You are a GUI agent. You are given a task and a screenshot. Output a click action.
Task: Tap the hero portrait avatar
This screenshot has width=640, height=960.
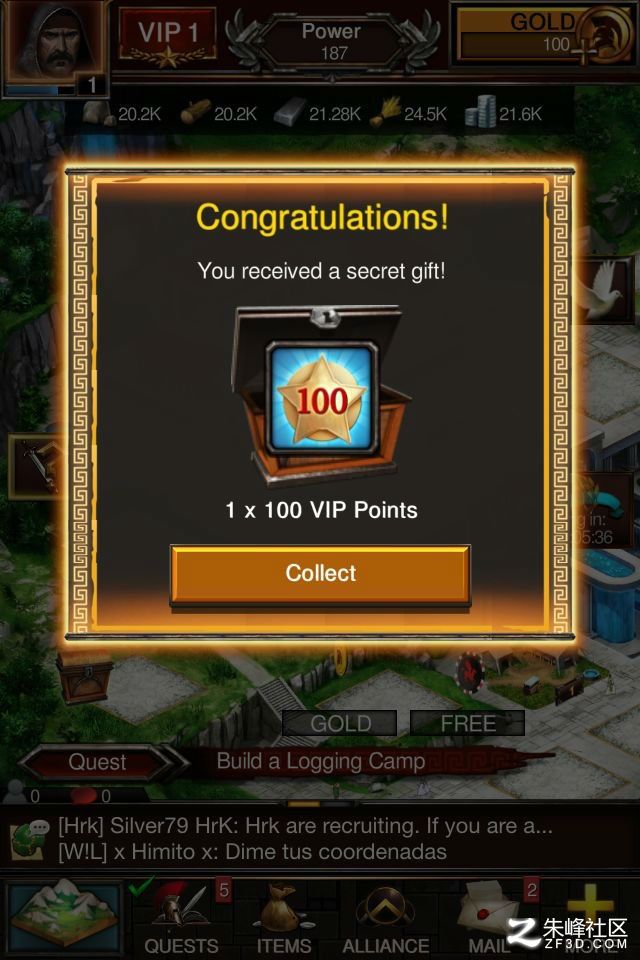[x=53, y=45]
